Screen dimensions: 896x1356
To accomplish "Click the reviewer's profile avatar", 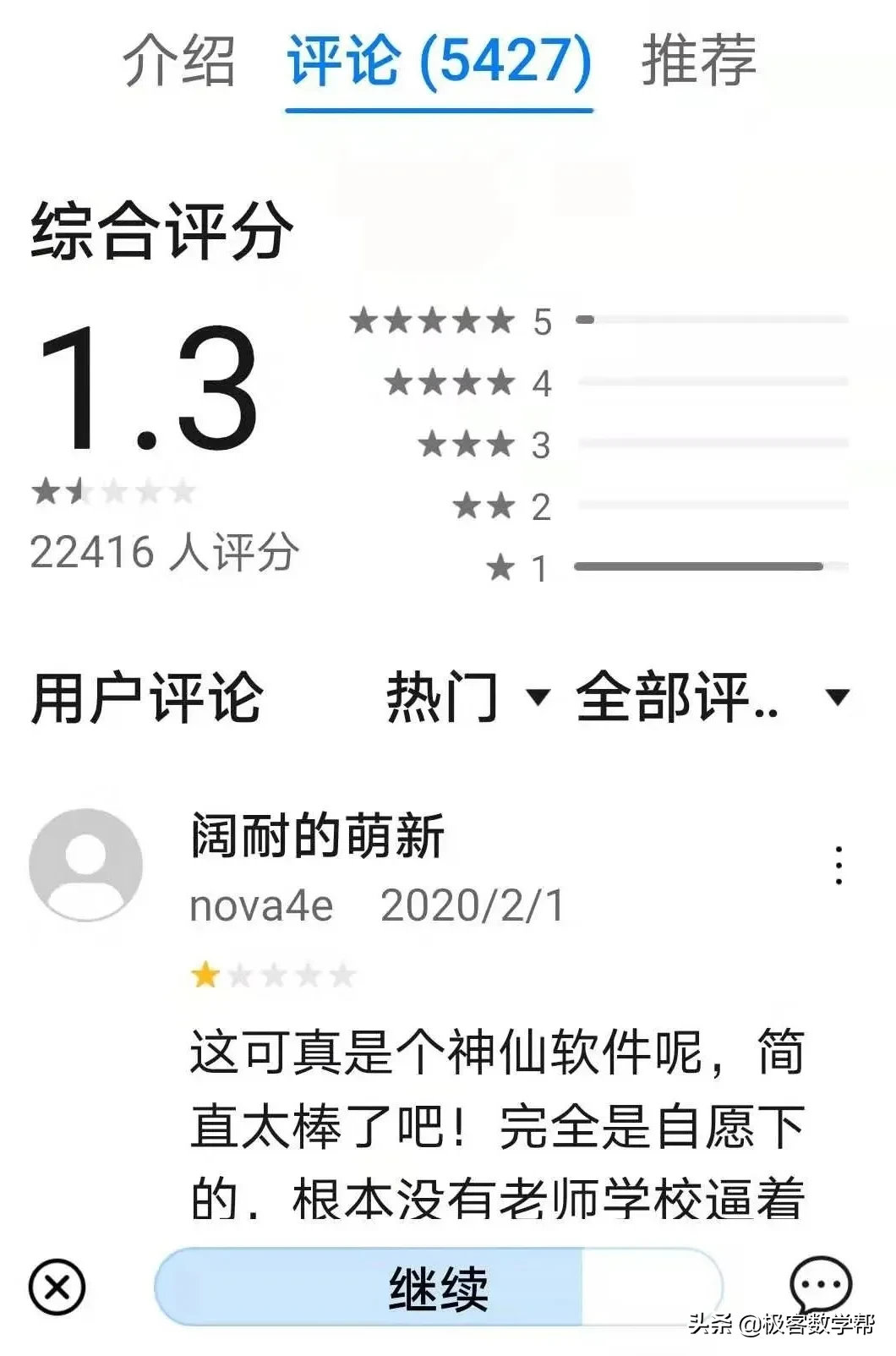I will (86, 864).
